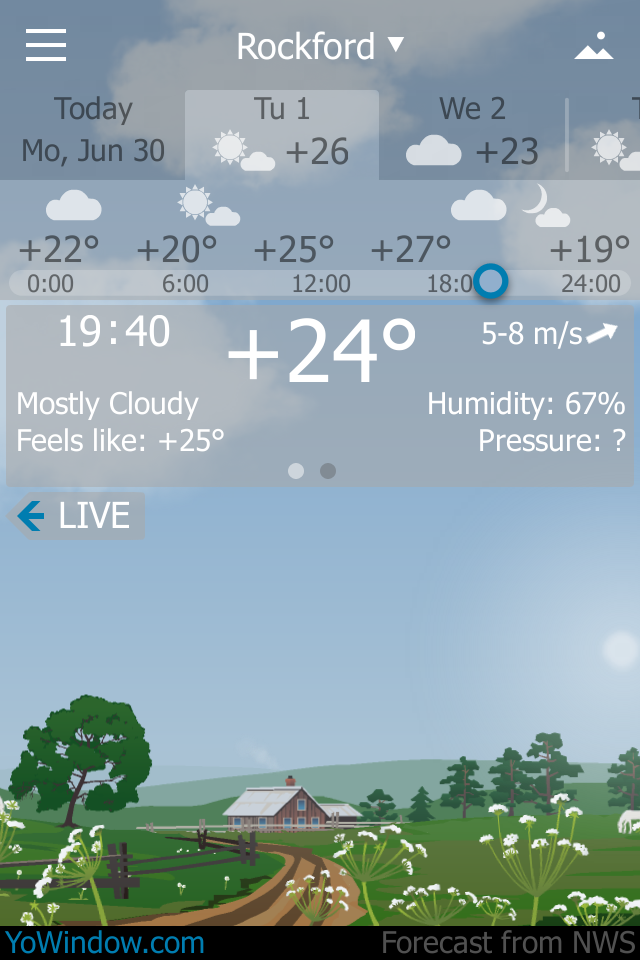Switch to the second info page dot
640x960 pixels.
point(328,471)
